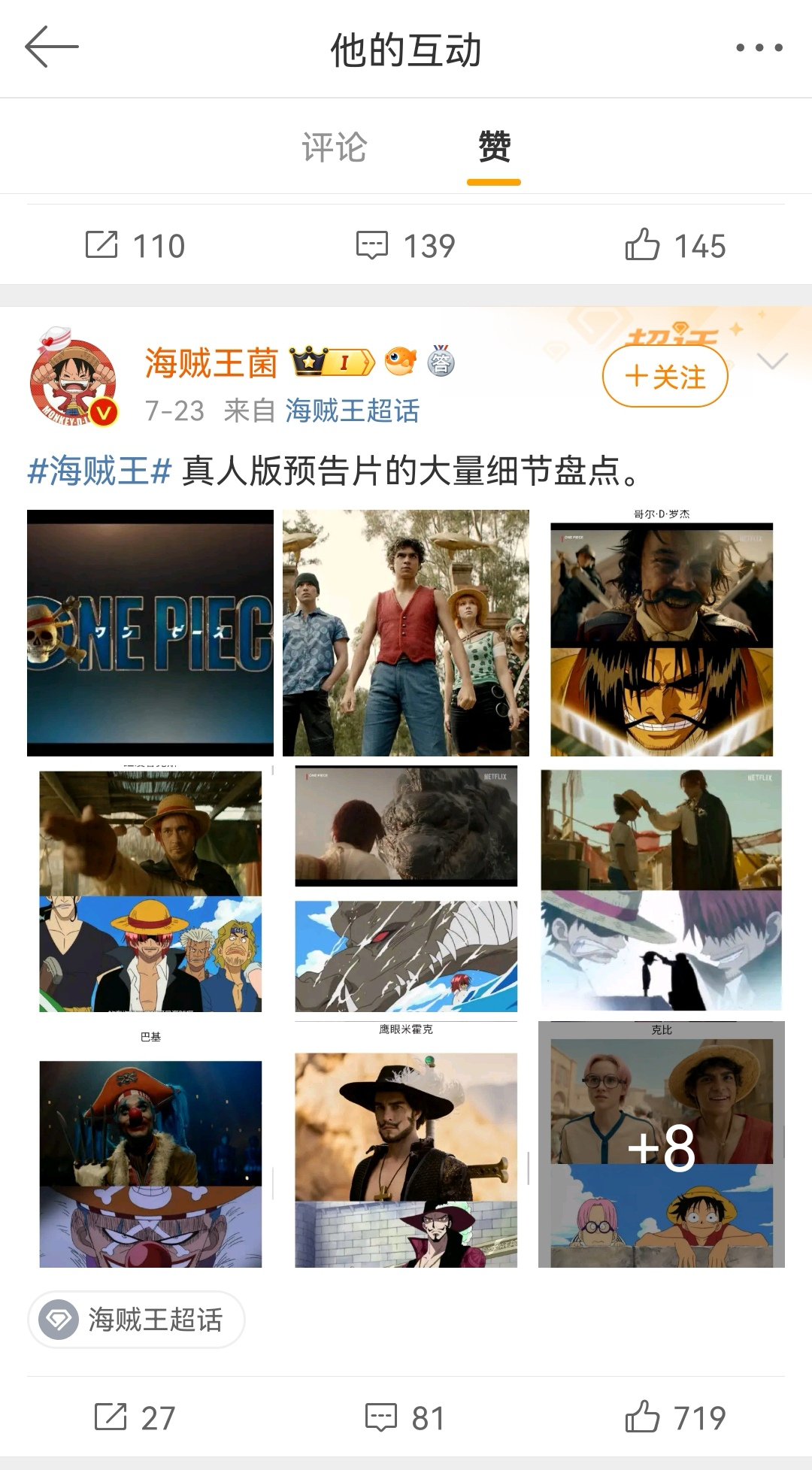This screenshot has height=1470, width=812.
Task: Open the 巴基 comparison image
Action: click(x=150, y=1144)
